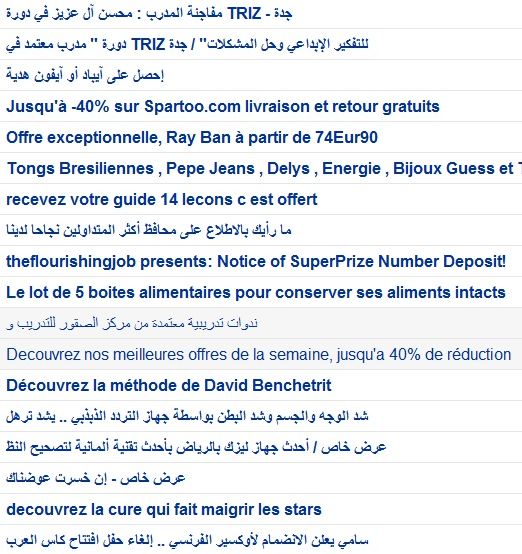Viewport: 522px width, 554px height.
Task: Open the message about سامي and كاس العرب
Action: [187, 541]
